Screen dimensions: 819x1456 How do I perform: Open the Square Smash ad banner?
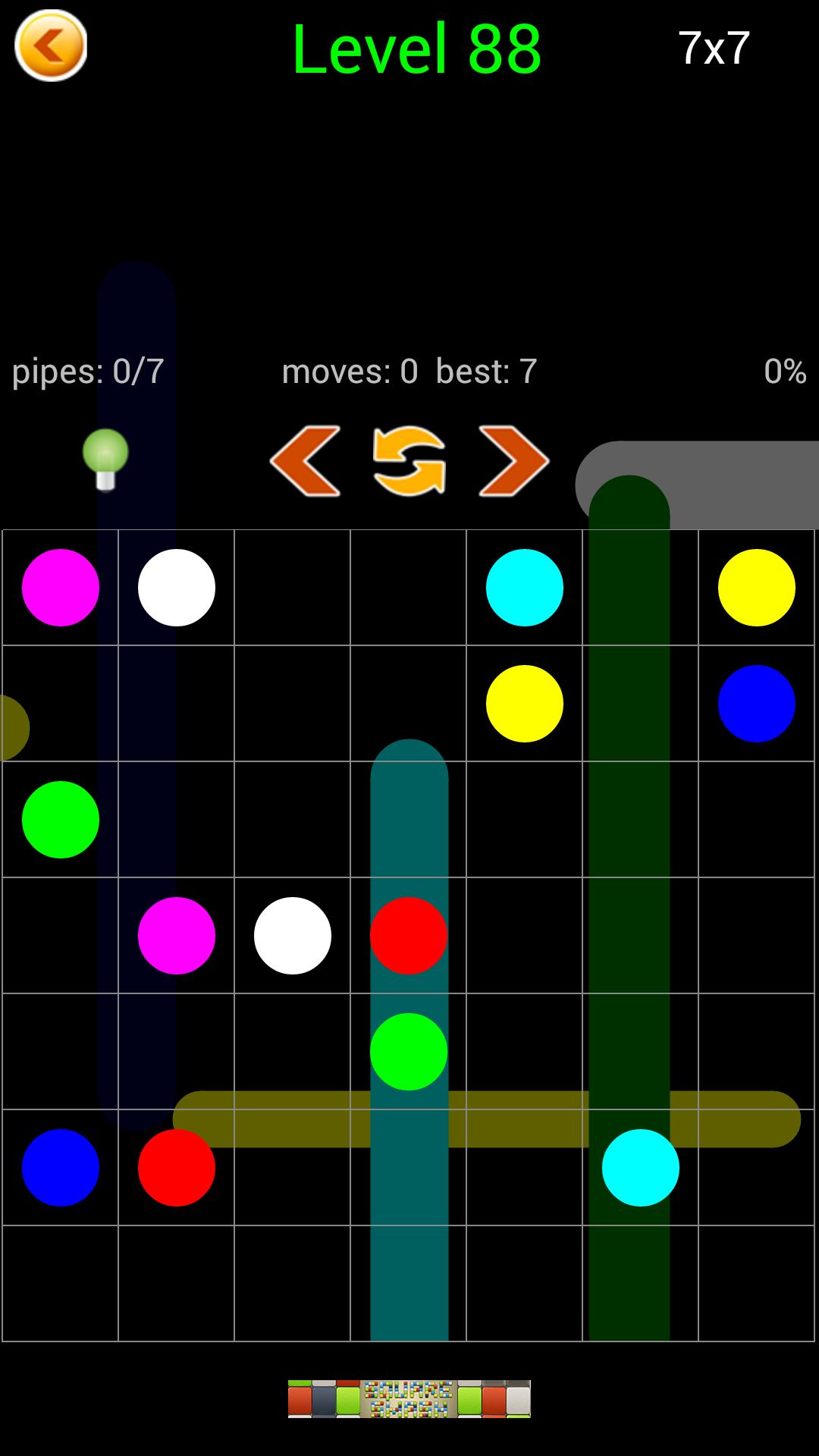pos(409,1398)
